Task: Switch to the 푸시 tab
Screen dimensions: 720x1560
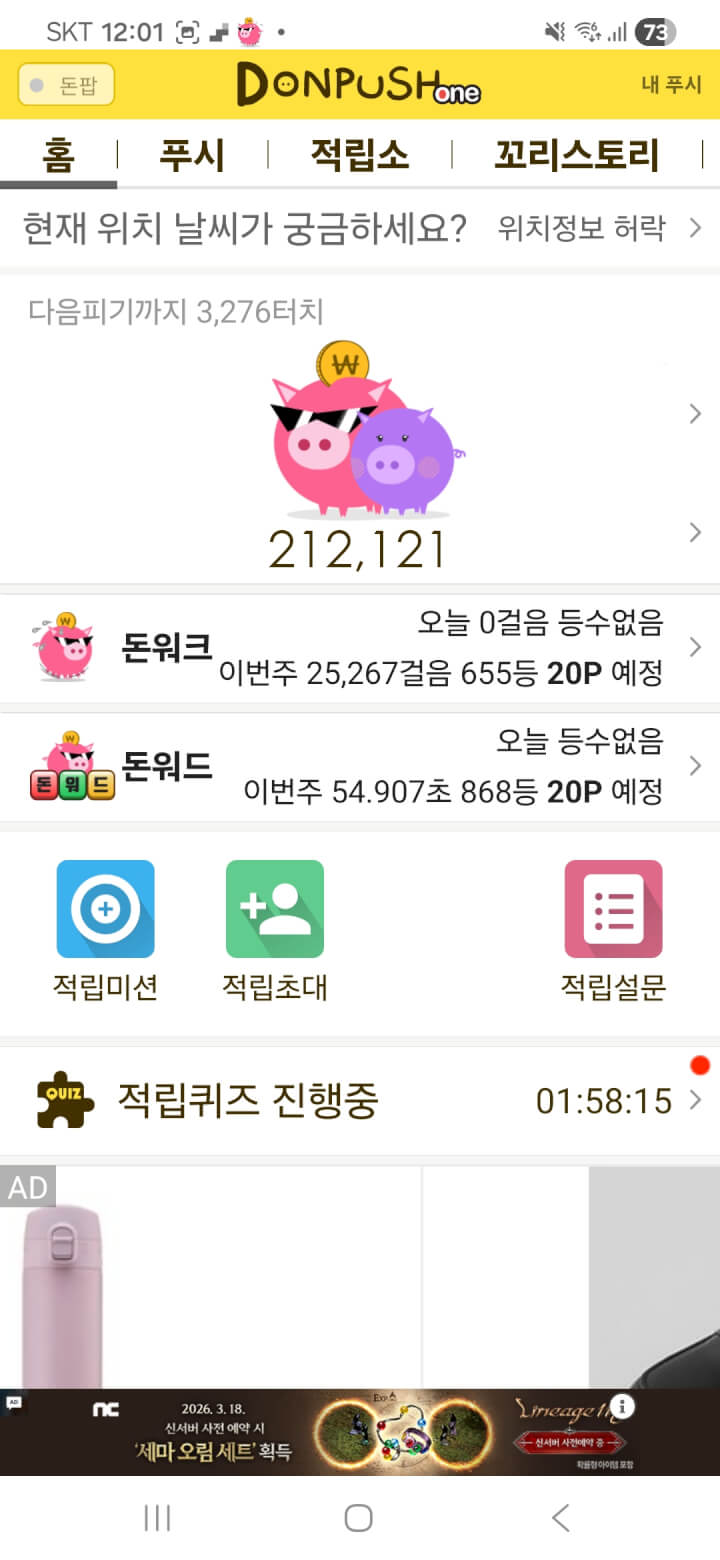Action: click(192, 156)
